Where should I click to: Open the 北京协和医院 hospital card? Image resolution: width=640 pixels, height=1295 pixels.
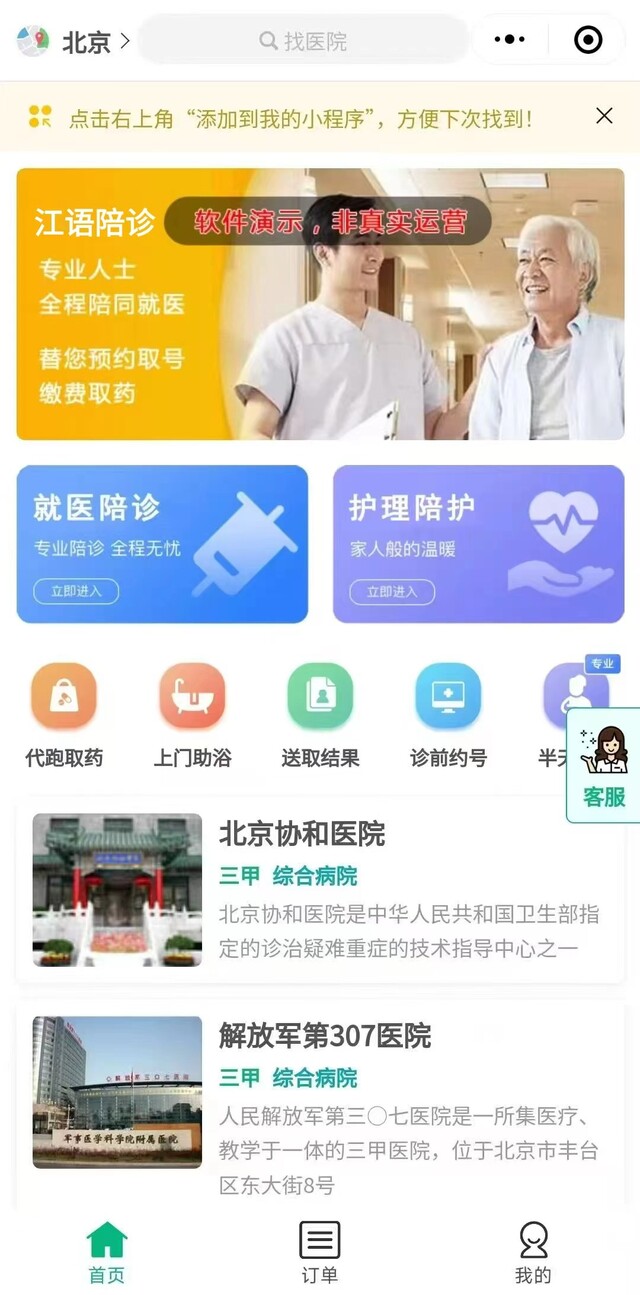tap(320, 890)
